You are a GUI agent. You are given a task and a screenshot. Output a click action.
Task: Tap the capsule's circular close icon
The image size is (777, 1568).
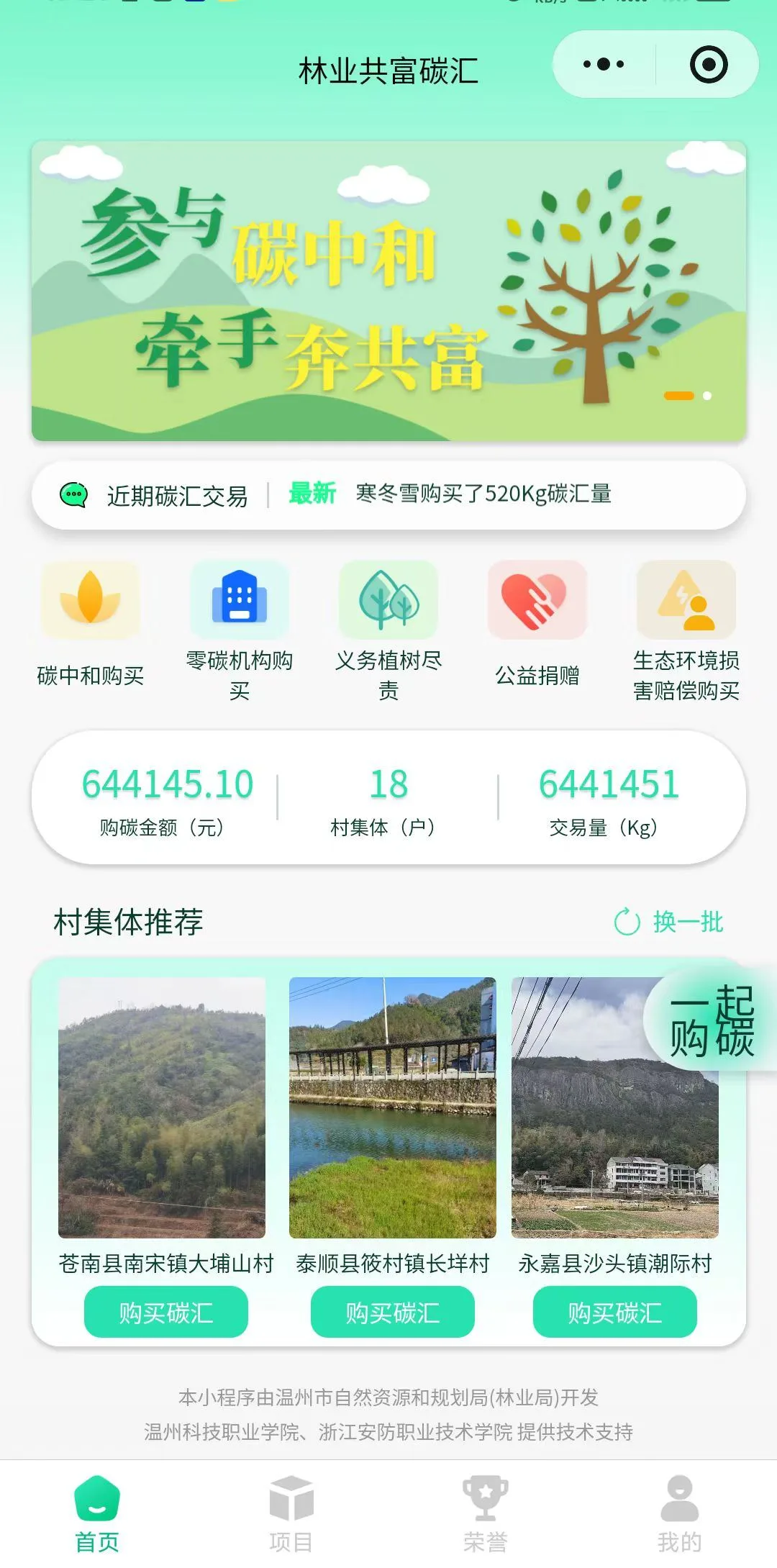(x=708, y=63)
